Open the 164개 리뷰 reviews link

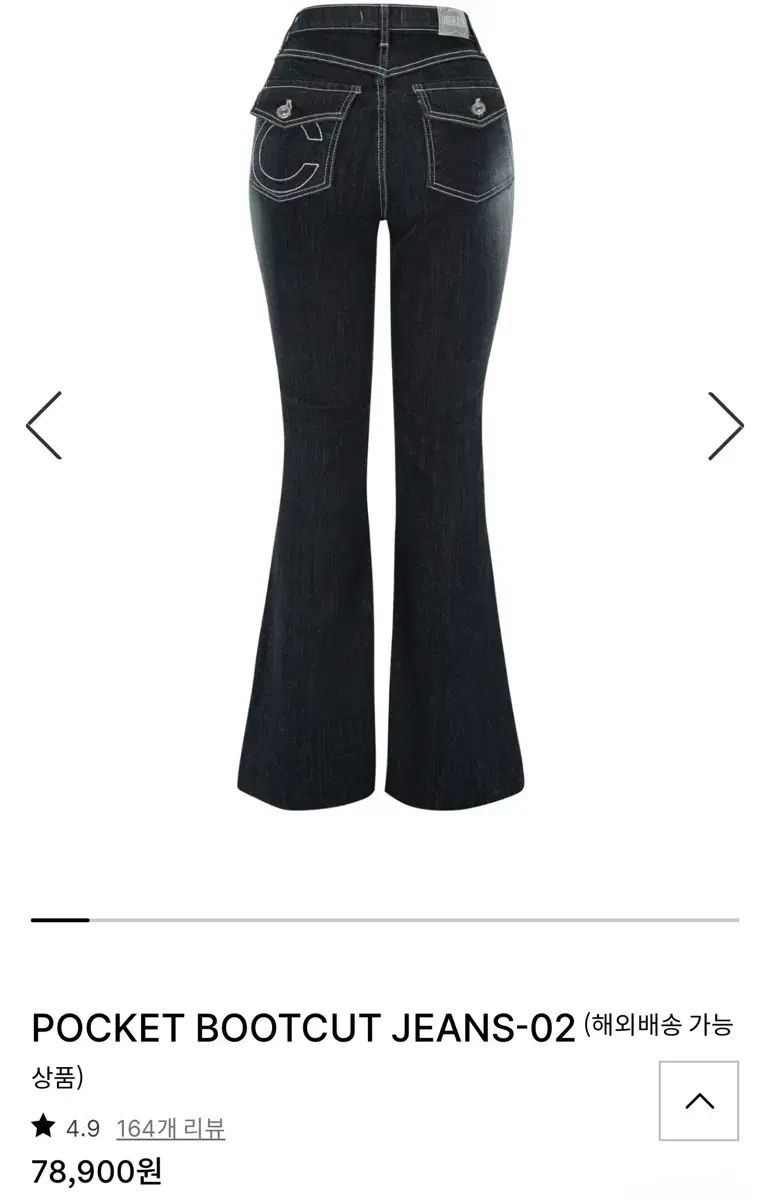170,1129
